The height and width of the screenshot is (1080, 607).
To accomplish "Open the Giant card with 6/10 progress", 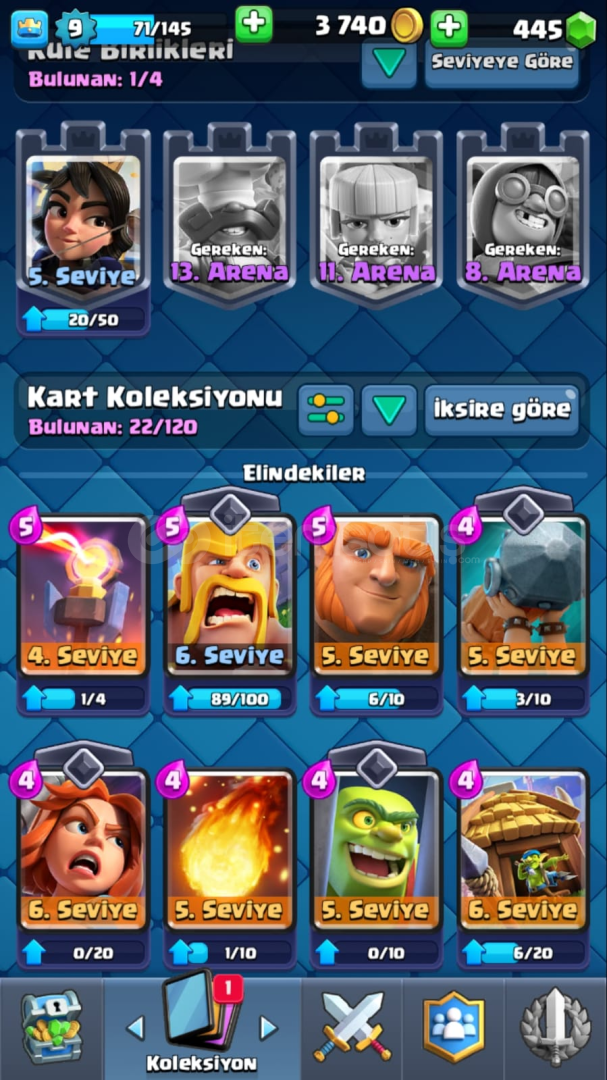I will pos(376,612).
